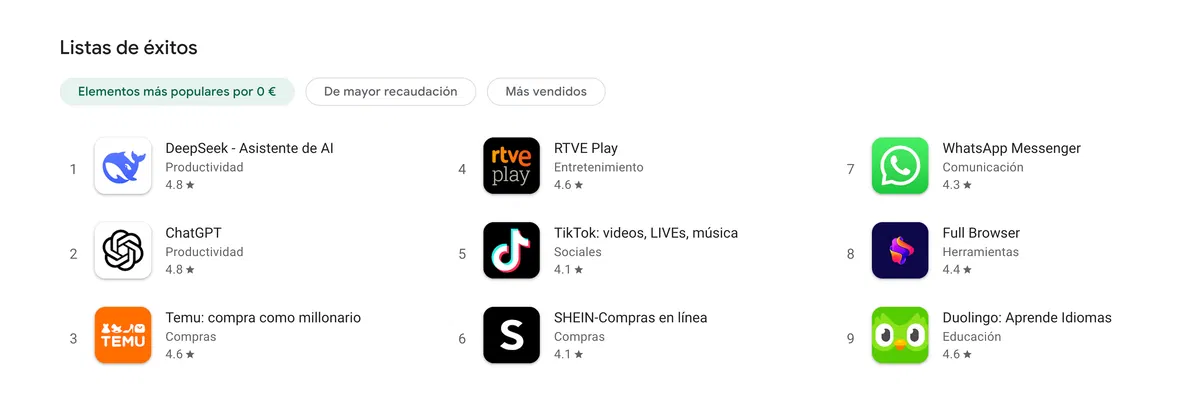Select 'Elementos más populares por 0 €' chip
Screen dimensions: 1200x414
click(177, 91)
